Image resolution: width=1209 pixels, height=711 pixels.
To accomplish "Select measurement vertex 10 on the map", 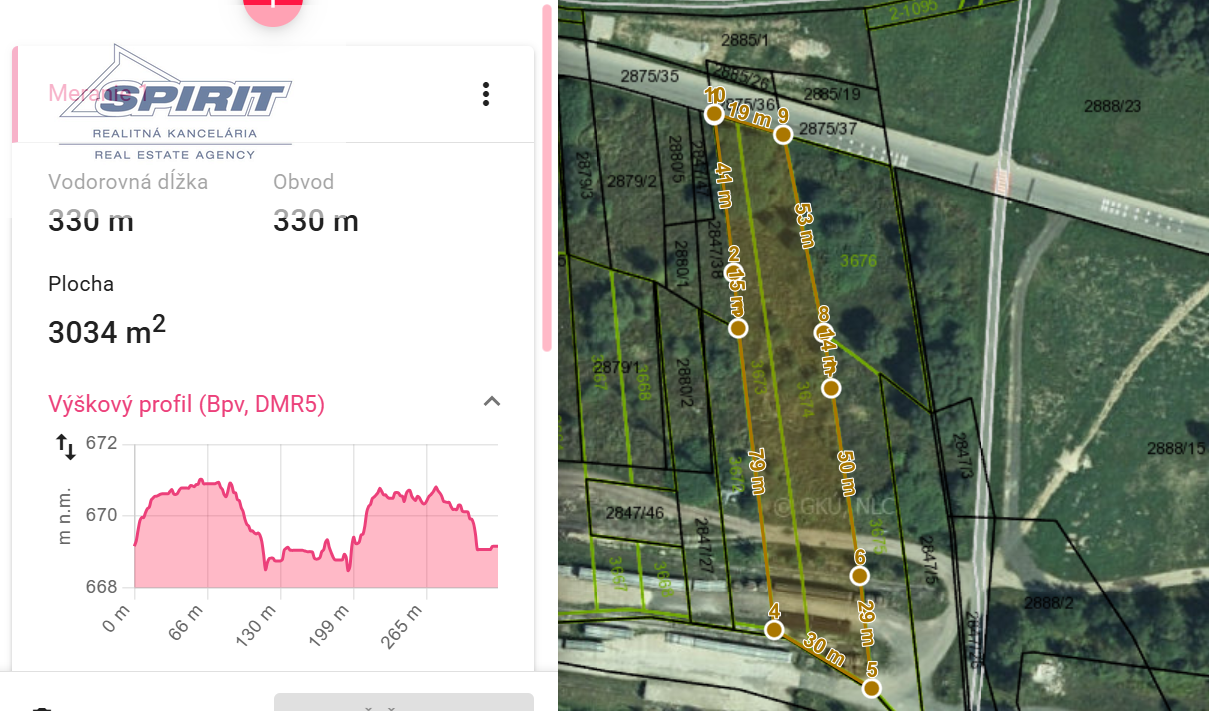I will (x=714, y=115).
